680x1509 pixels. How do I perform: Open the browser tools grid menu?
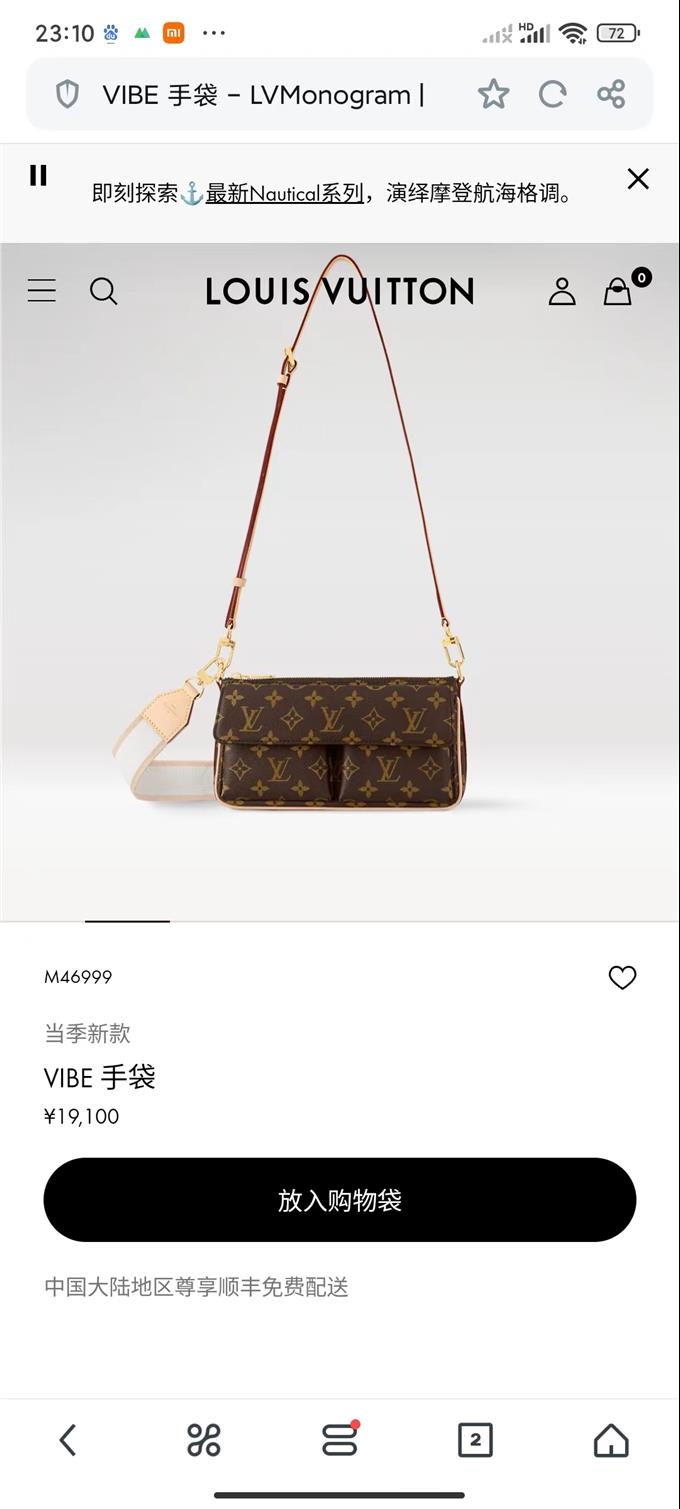click(204, 1440)
